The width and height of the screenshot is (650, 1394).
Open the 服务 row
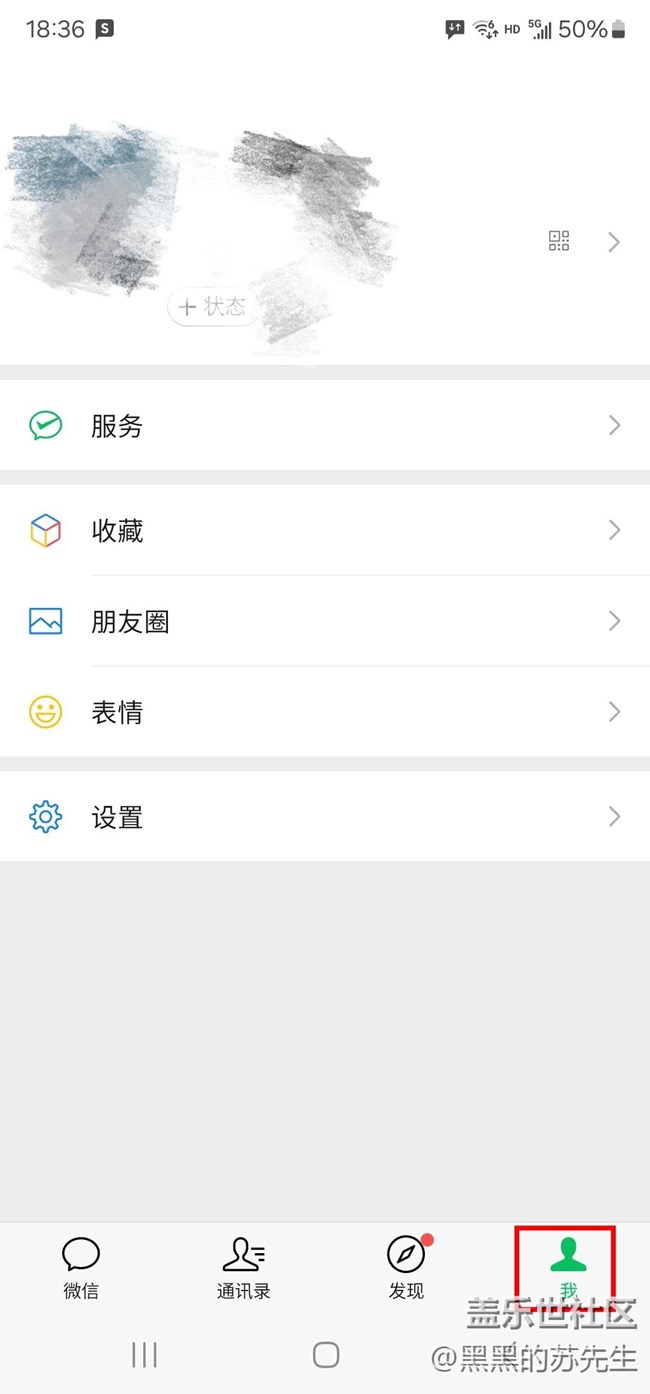tap(325, 426)
